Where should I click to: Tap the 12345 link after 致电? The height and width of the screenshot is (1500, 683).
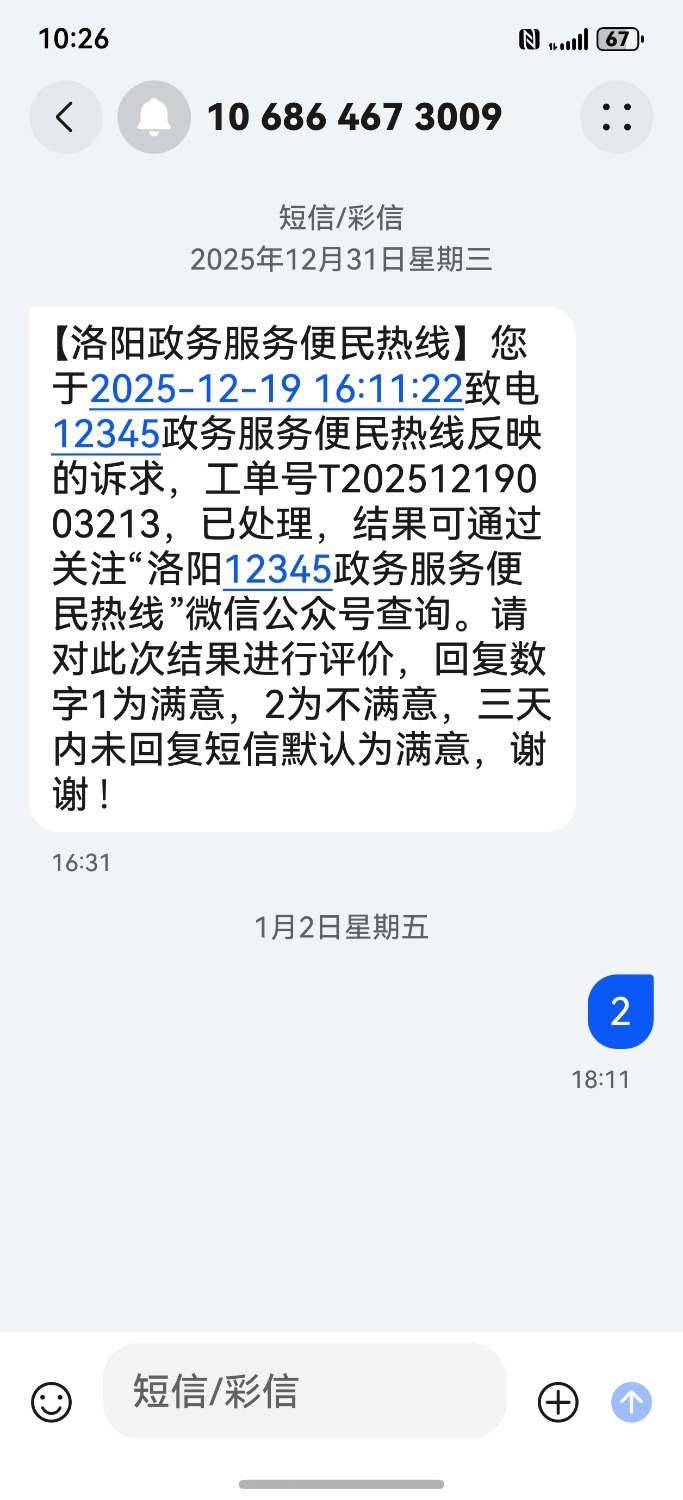(x=106, y=433)
